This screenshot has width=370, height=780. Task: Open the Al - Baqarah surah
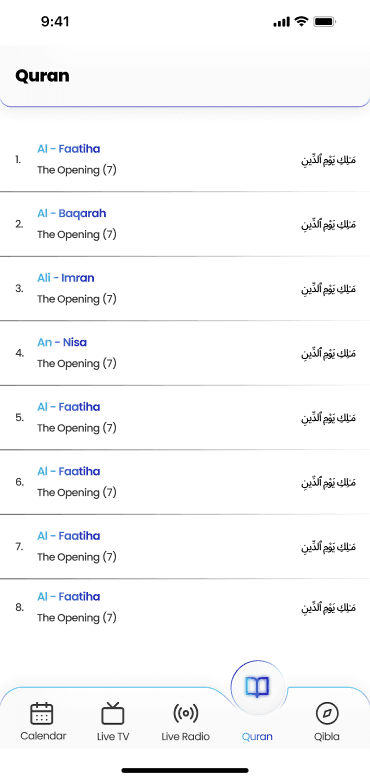click(x=185, y=224)
